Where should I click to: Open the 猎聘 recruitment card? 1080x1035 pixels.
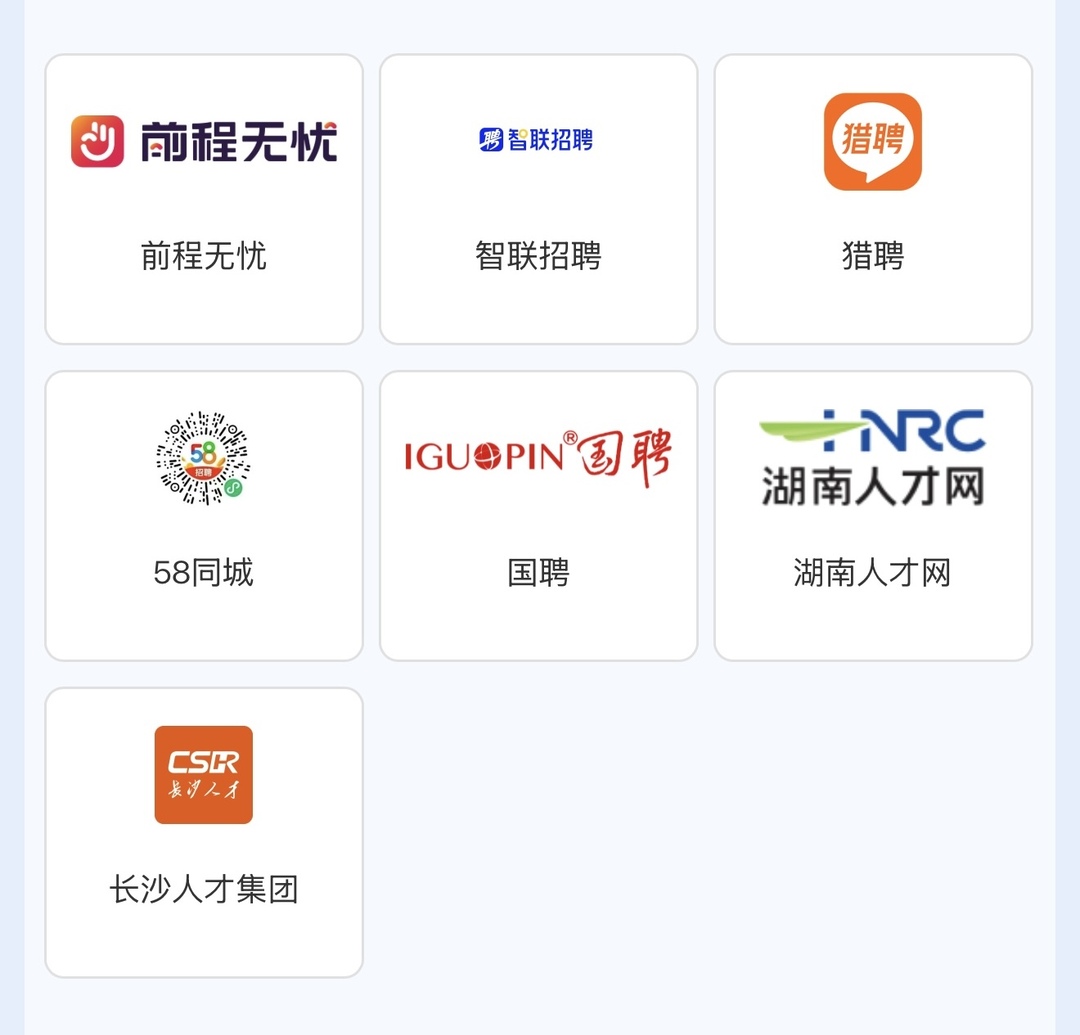(x=872, y=199)
